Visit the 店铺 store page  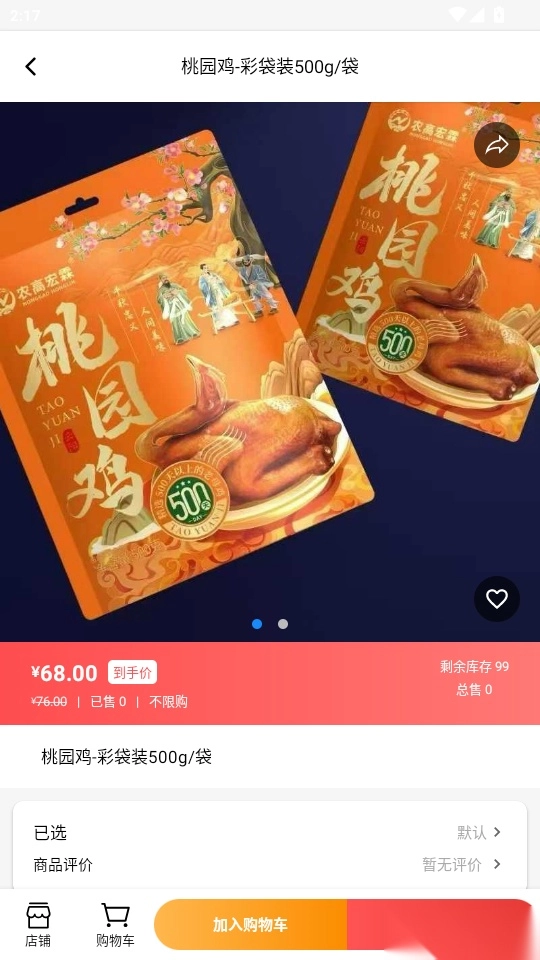click(x=38, y=924)
